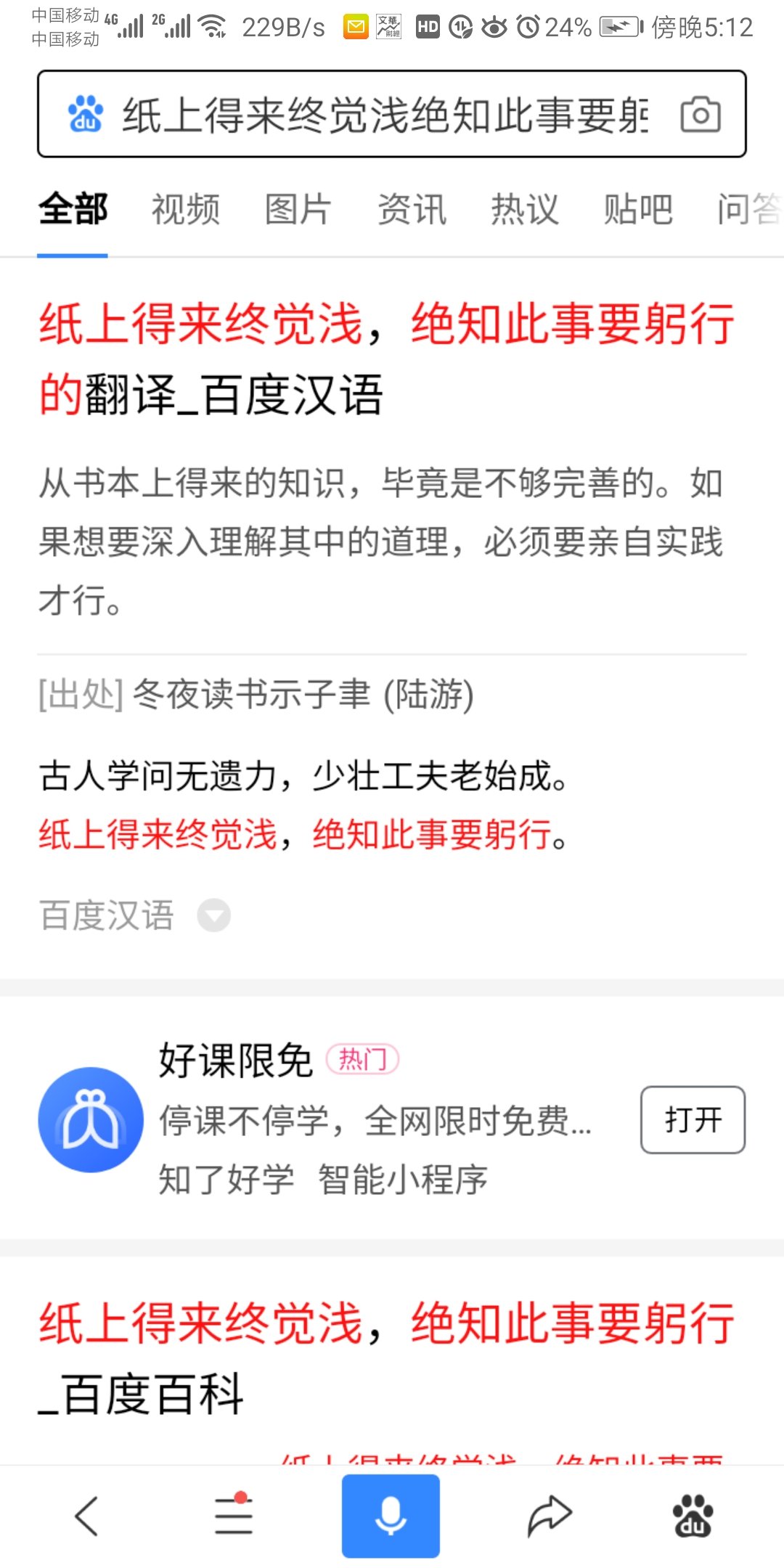Start voice search with the microphone
Viewport: 784px width, 1568px height.
point(391,1516)
